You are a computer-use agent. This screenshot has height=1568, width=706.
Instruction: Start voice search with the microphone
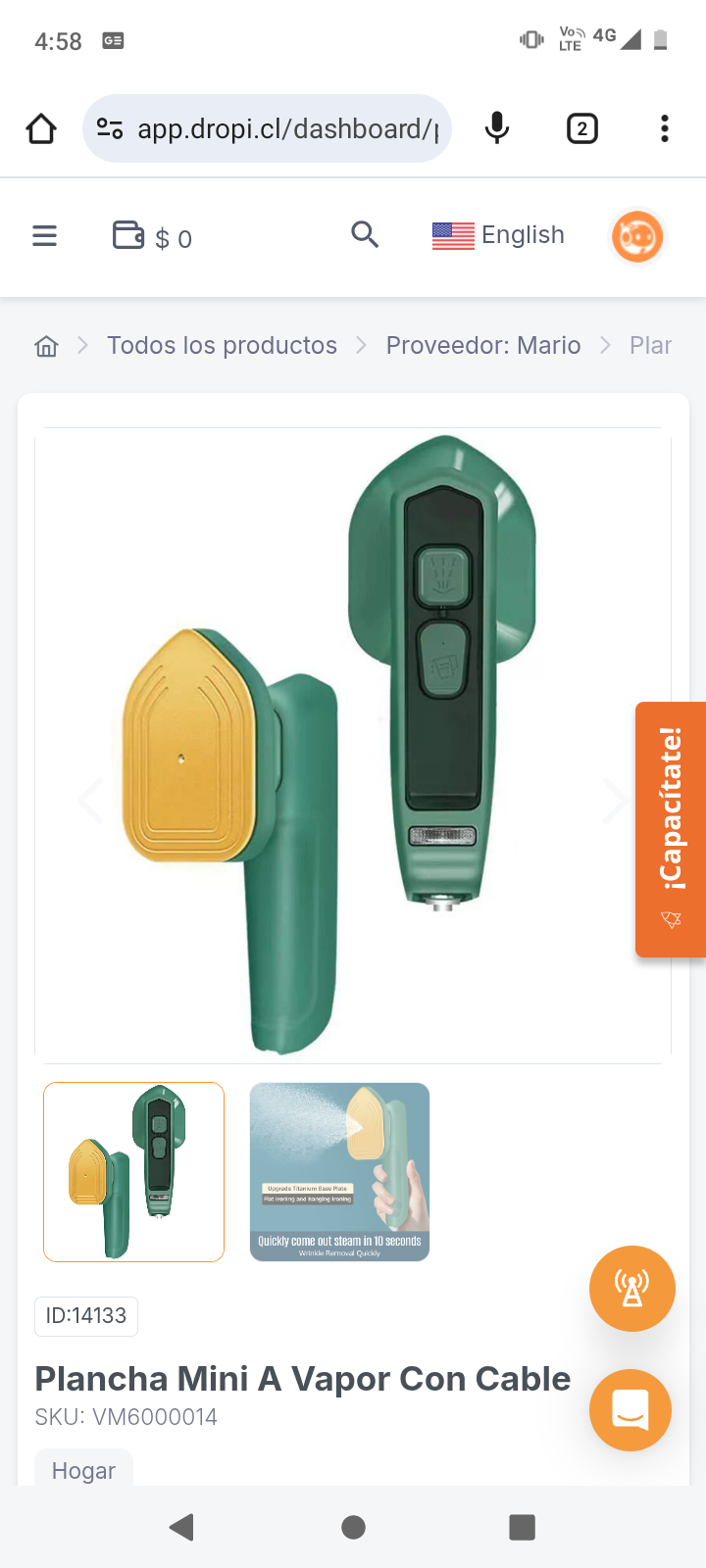[x=497, y=128]
